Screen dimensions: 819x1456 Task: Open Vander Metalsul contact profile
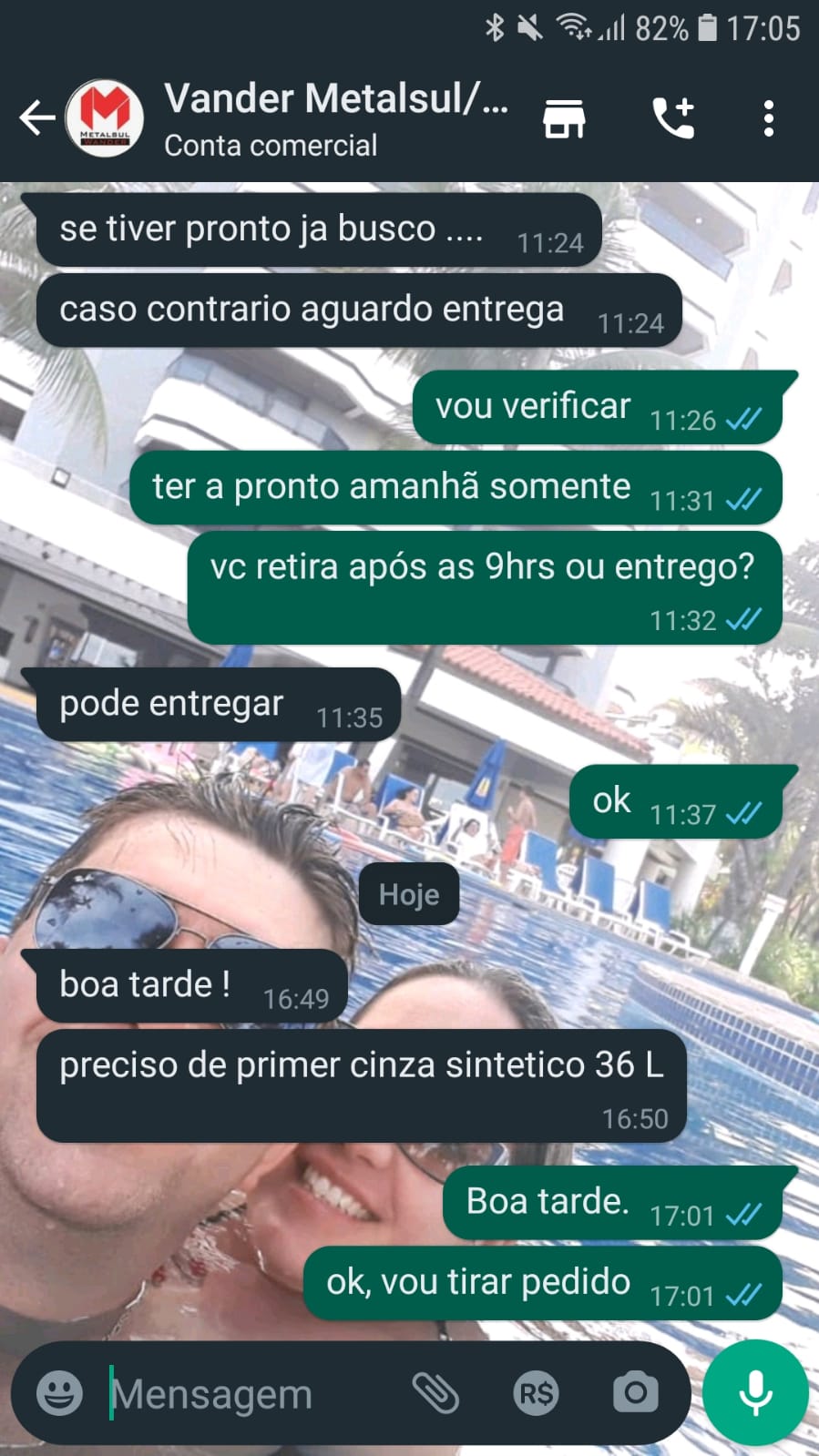click(334, 118)
